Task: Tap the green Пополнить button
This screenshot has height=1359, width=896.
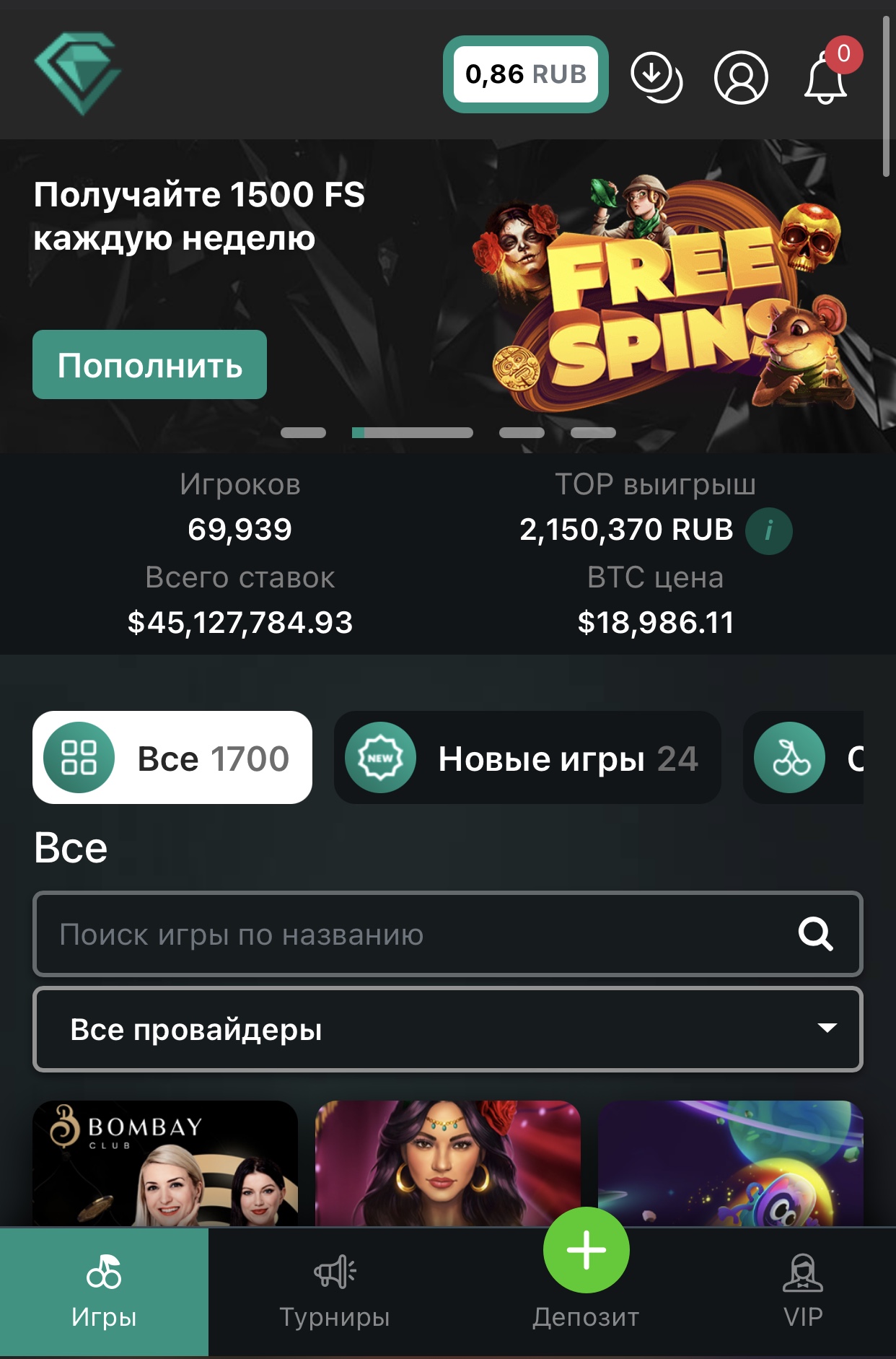Action: 149,364
